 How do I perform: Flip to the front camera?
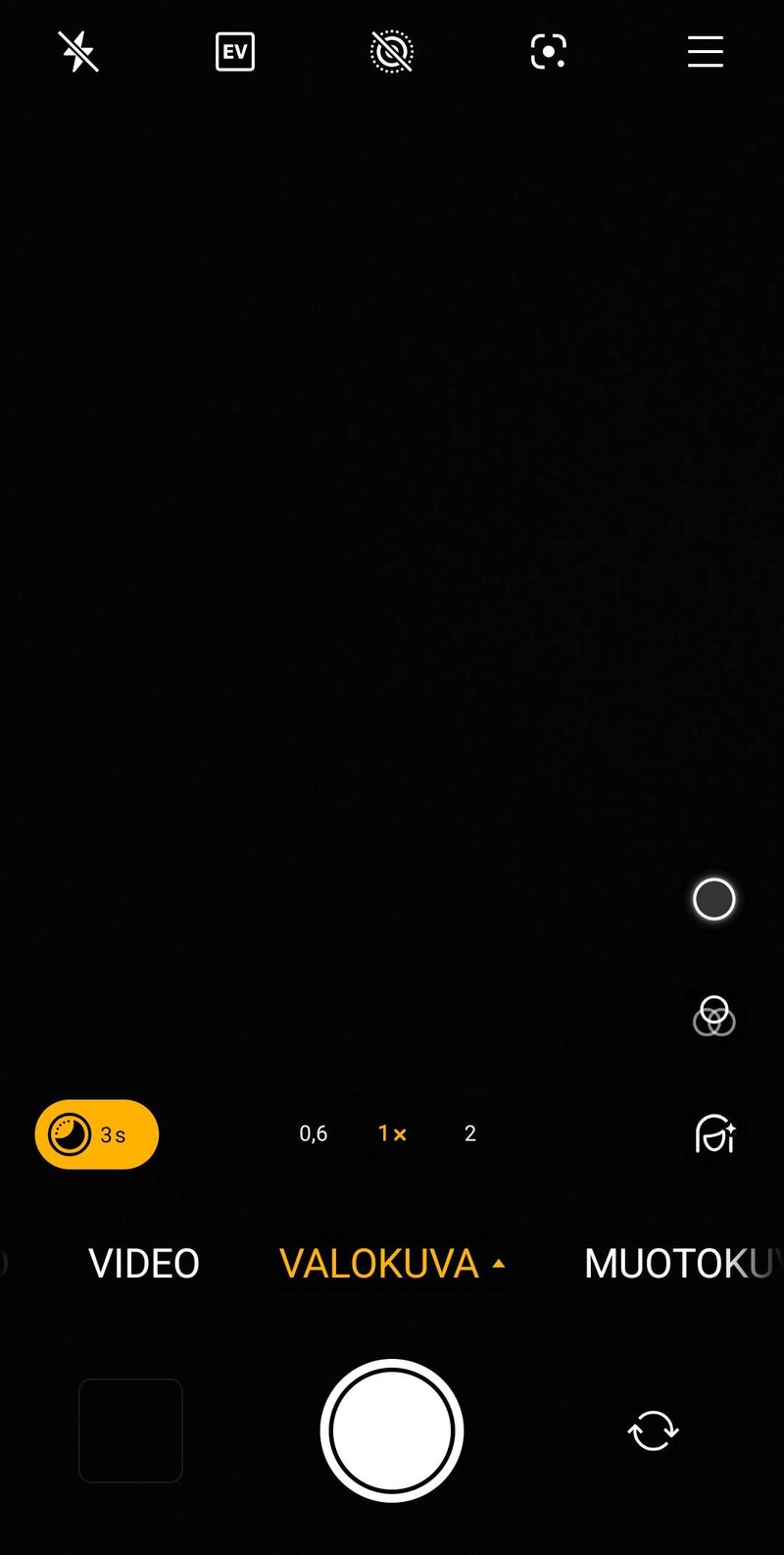coord(654,1430)
